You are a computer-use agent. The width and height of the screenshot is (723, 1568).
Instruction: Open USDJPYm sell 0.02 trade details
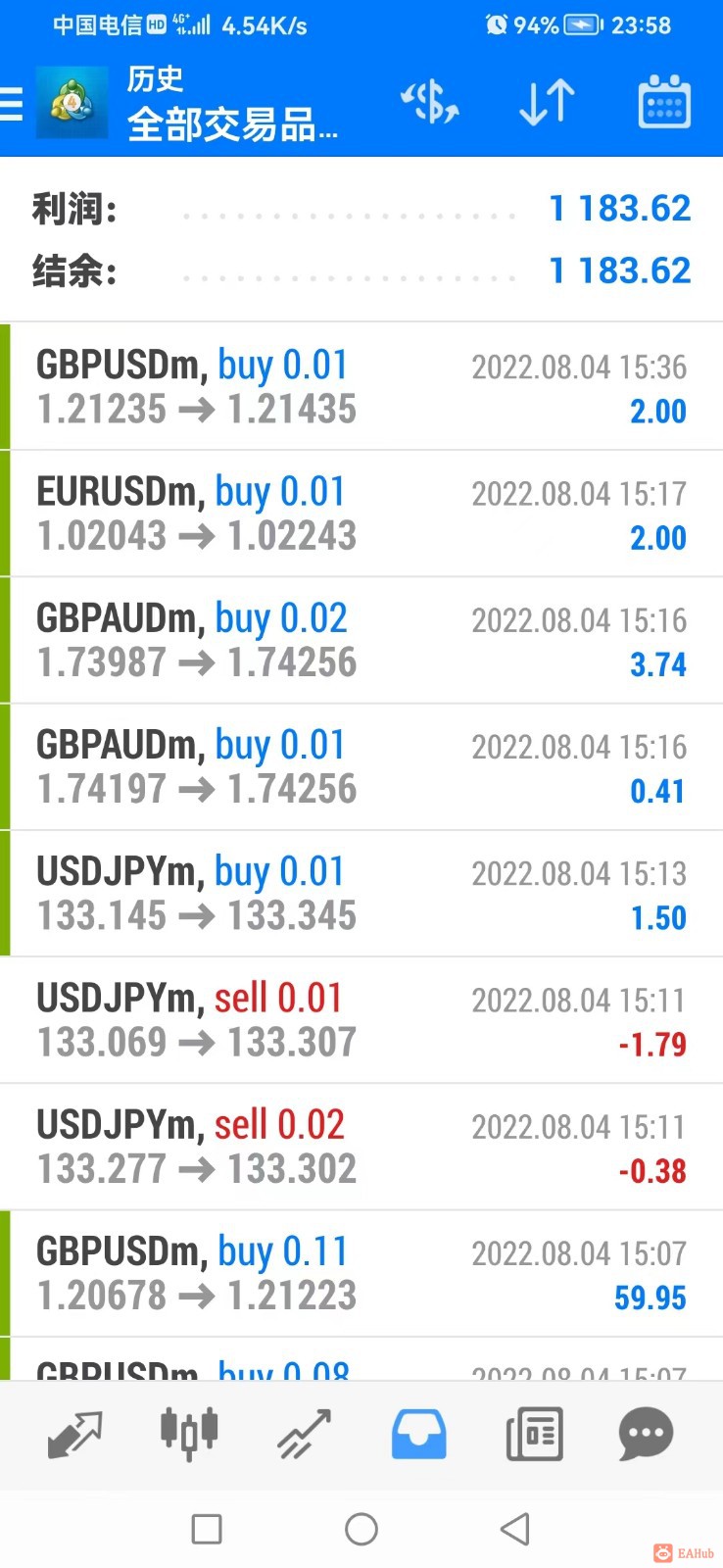[x=361, y=1146]
